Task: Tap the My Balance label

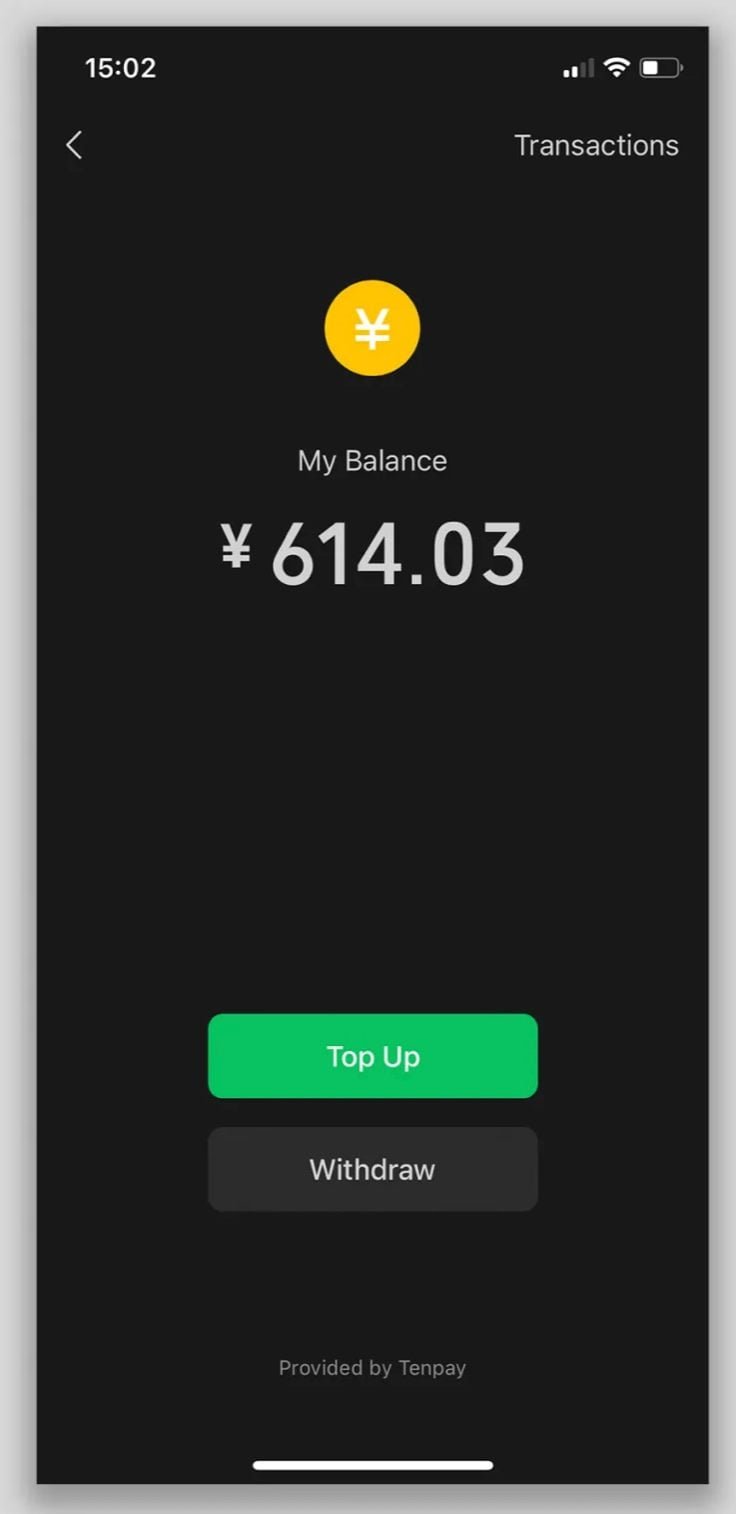Action: tap(372, 460)
